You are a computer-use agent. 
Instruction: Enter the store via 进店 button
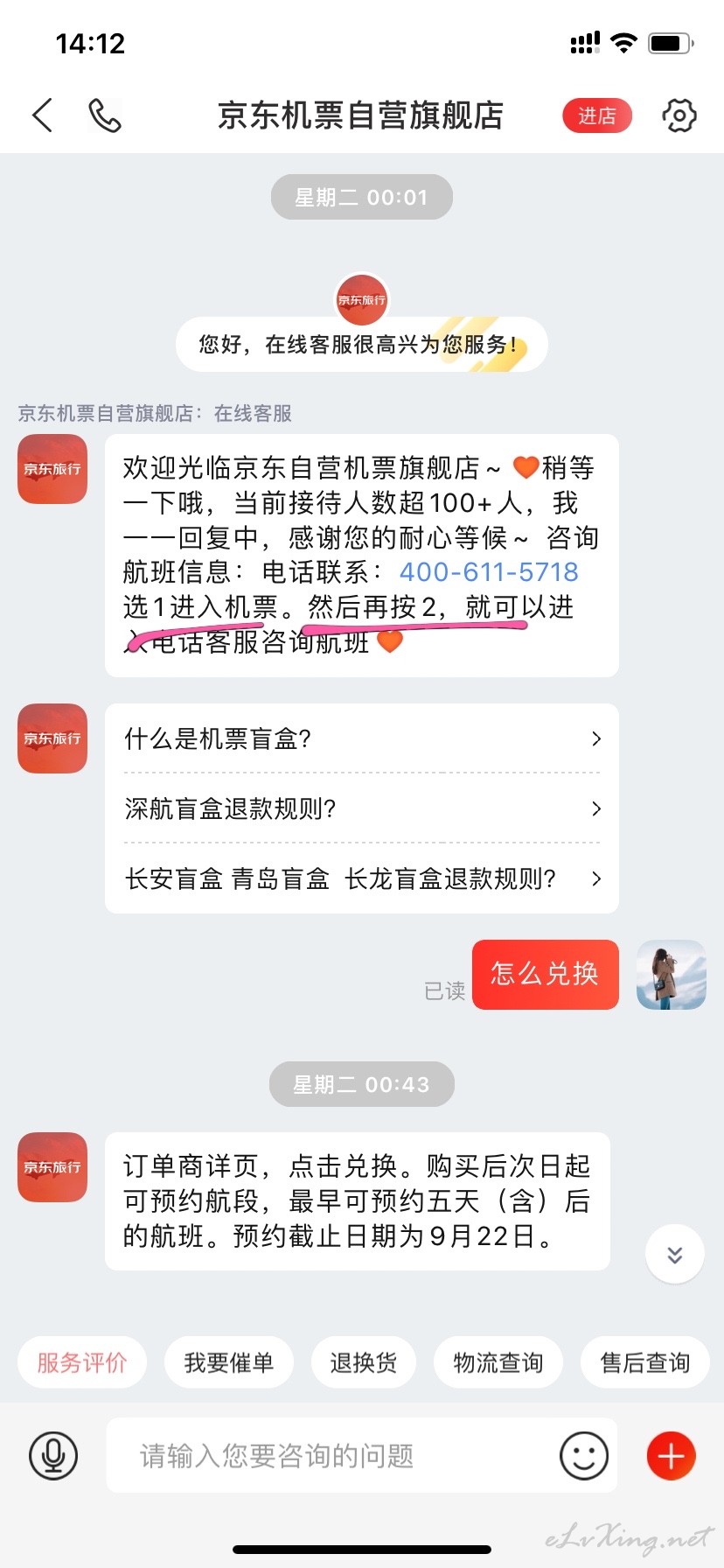click(596, 115)
